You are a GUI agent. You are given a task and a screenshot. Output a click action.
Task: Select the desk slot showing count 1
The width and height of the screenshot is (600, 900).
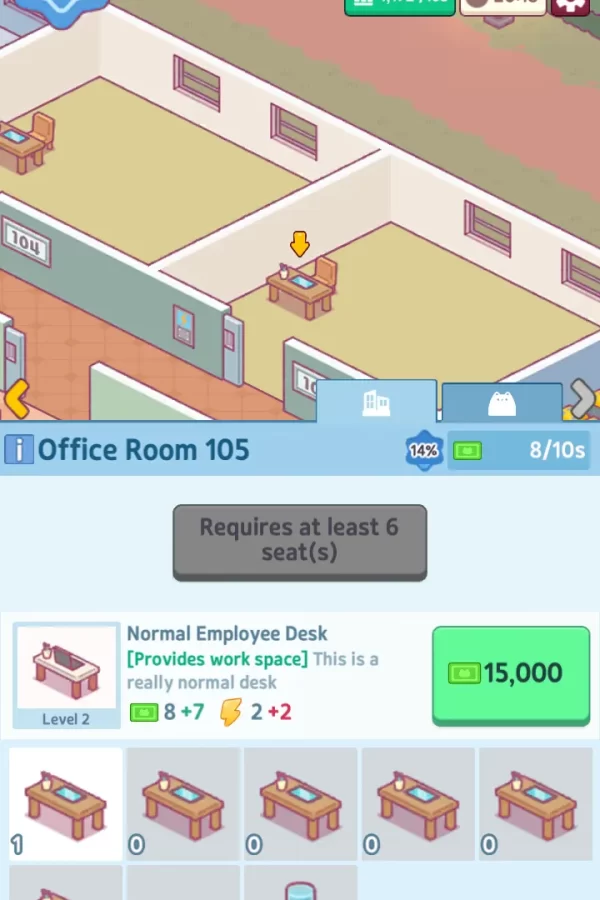(66, 803)
